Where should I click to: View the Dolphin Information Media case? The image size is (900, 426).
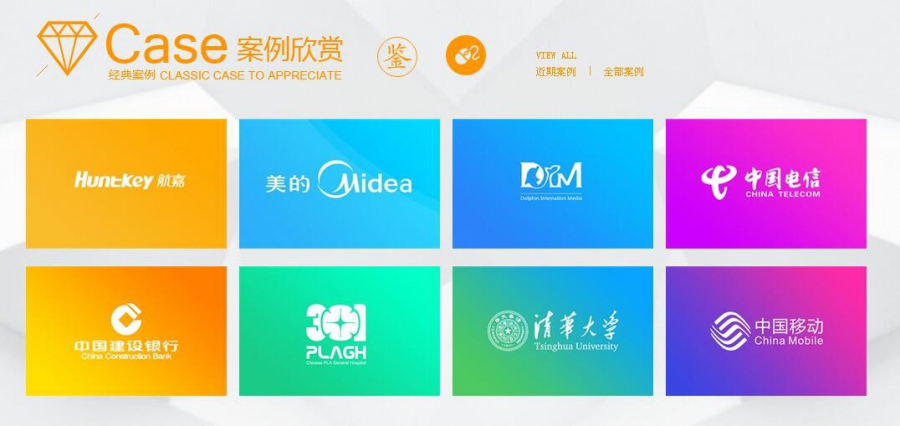click(x=552, y=184)
